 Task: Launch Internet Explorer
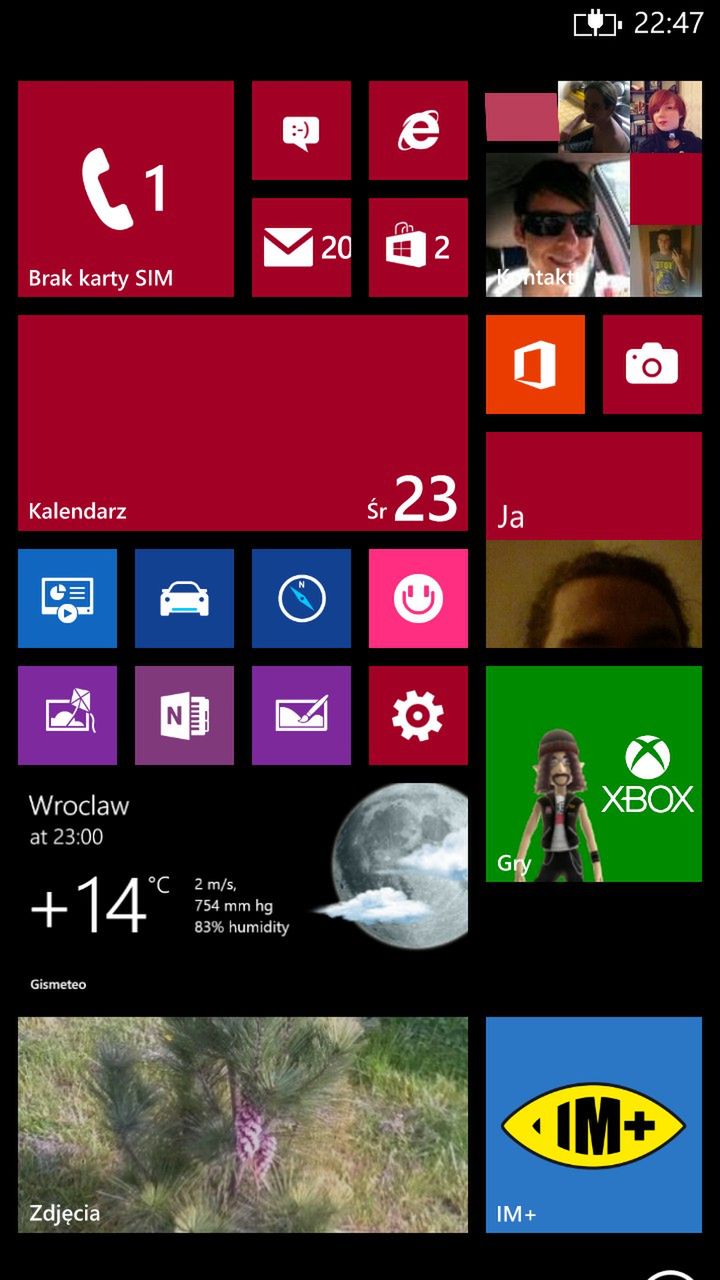418,131
